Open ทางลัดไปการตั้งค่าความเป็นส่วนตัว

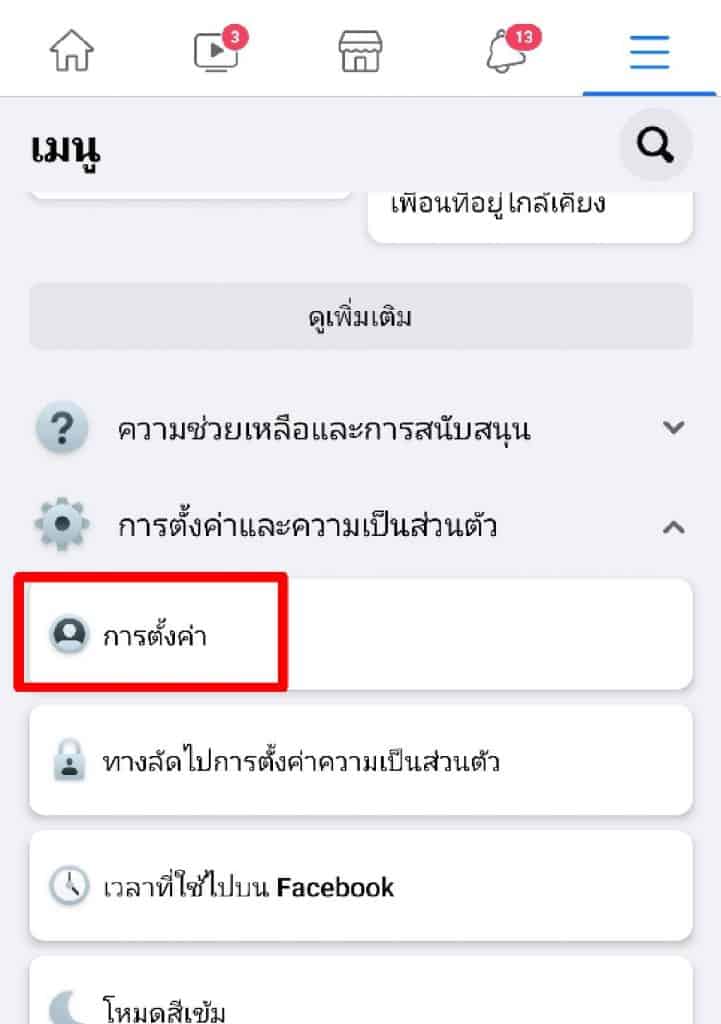point(360,762)
